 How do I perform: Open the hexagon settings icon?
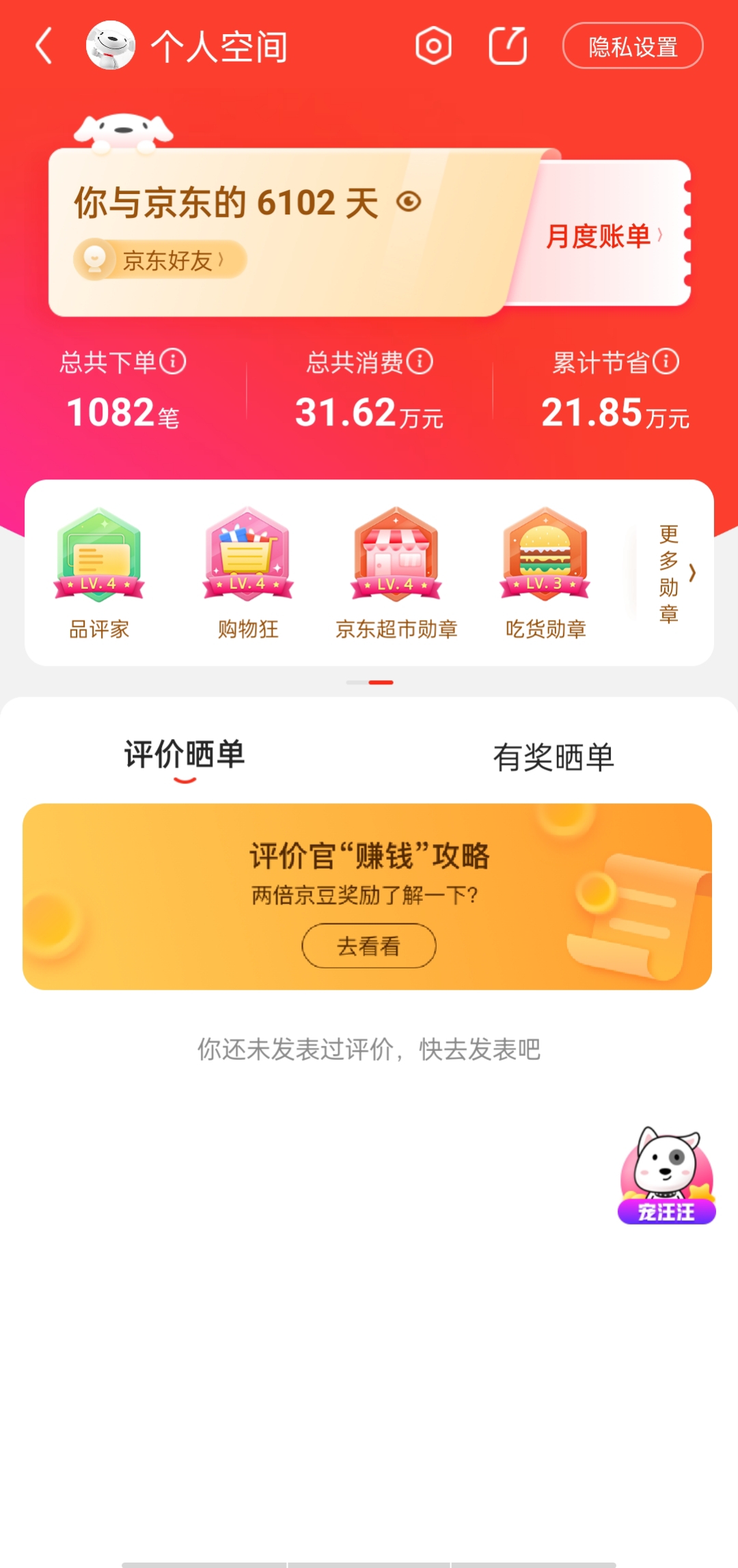(433, 46)
